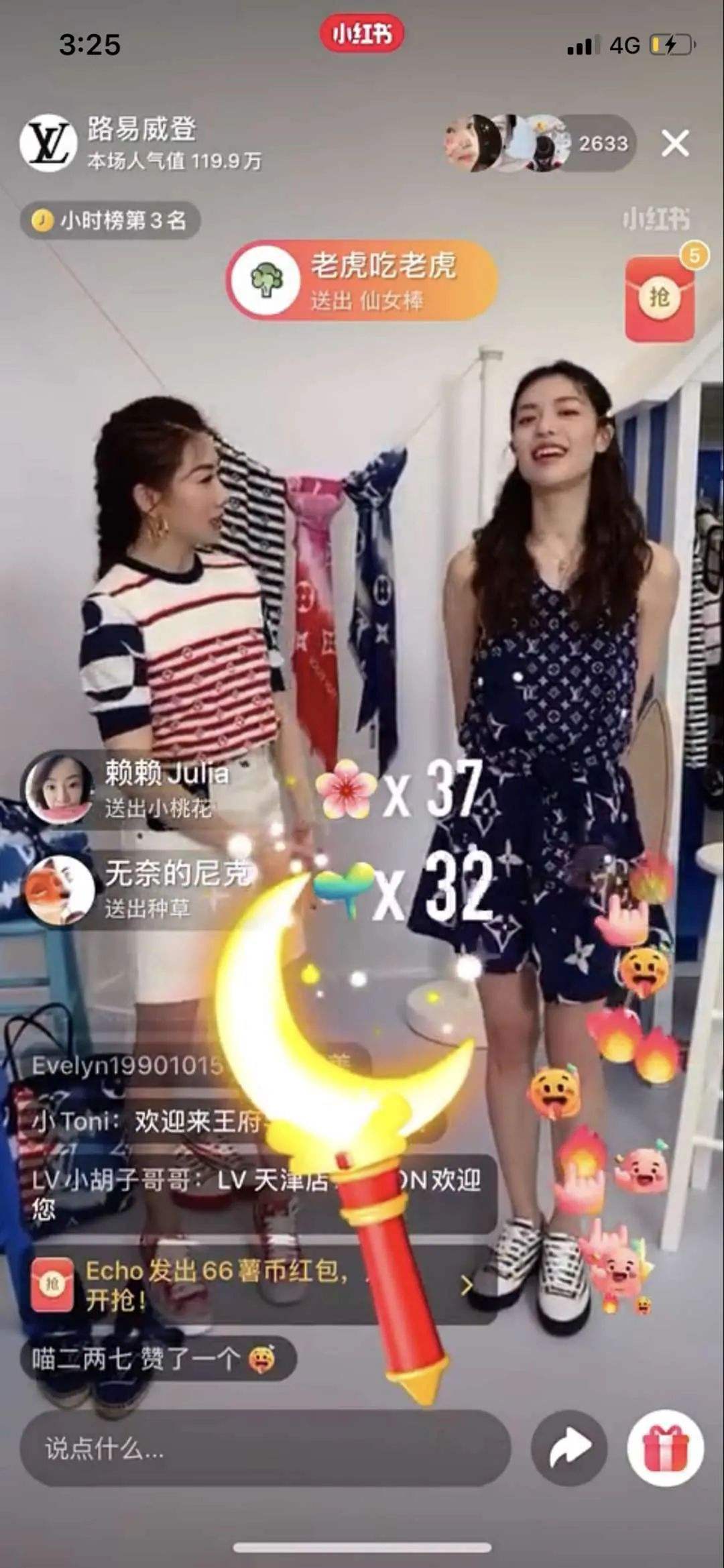
Task: Open the 小时榜第3名 ranking
Action: coord(111,220)
